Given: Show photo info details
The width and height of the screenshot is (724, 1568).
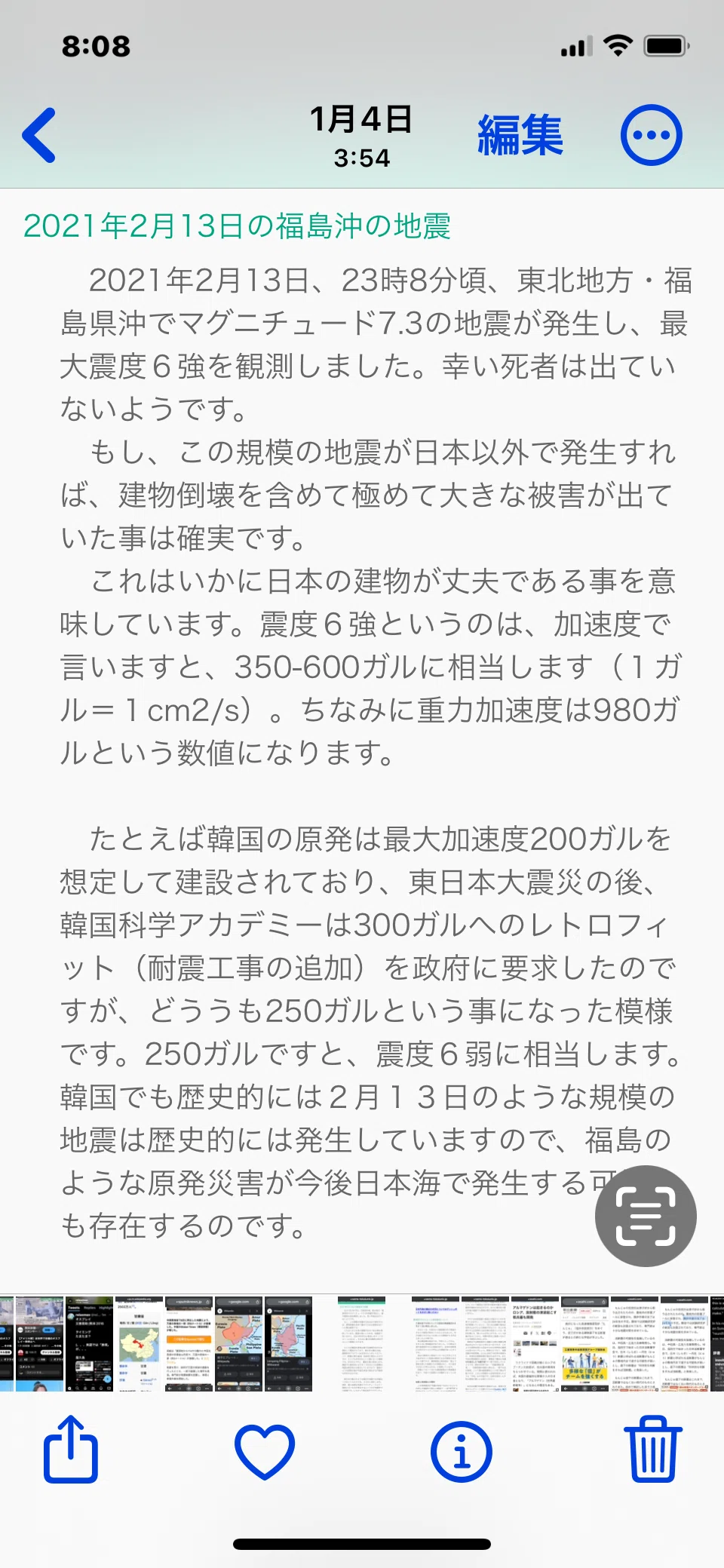Looking at the screenshot, I should [462, 1452].
